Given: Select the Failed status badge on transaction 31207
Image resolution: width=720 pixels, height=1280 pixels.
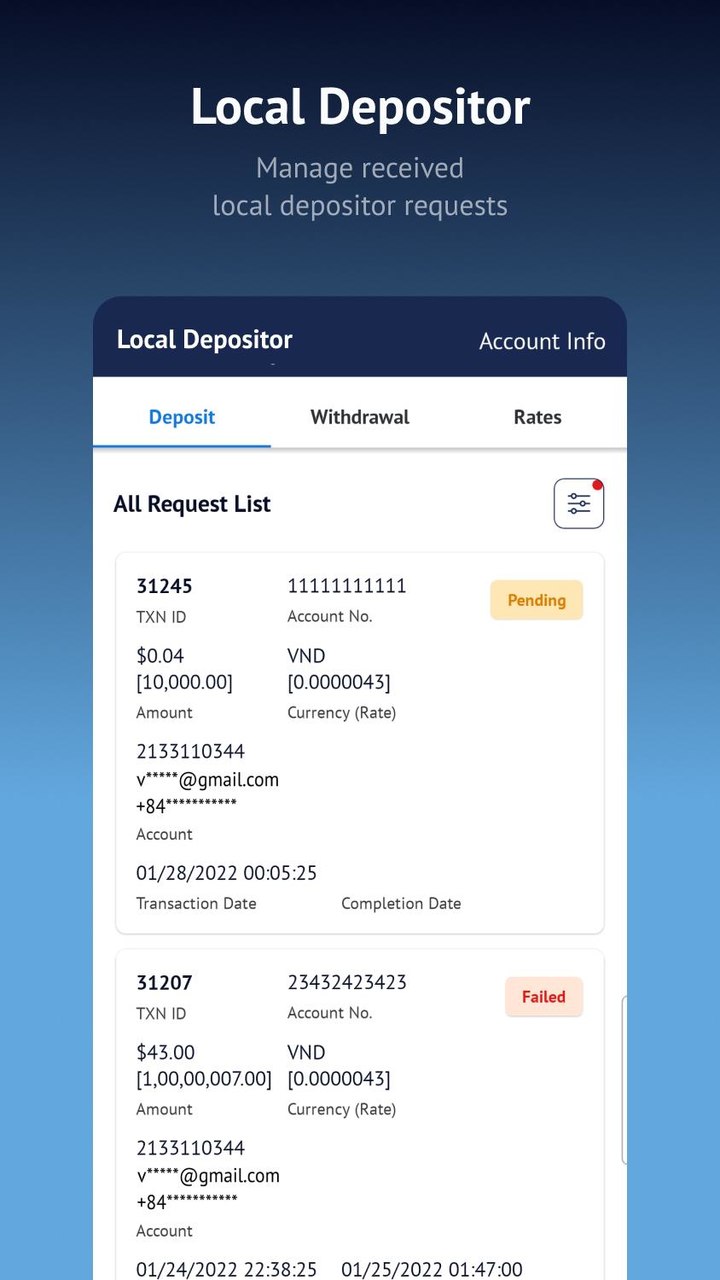Looking at the screenshot, I should pos(543,997).
